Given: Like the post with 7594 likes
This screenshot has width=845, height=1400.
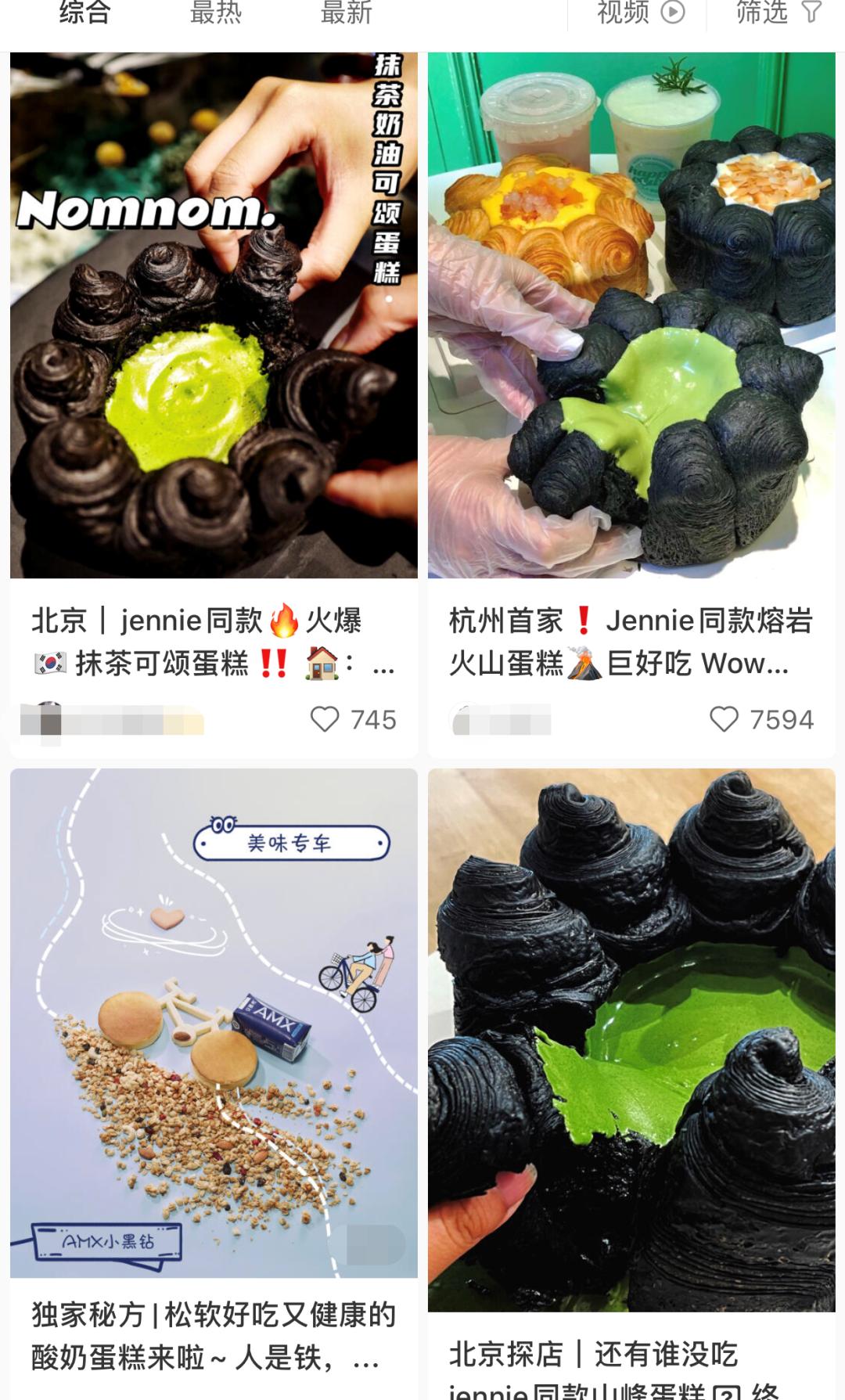Looking at the screenshot, I should [x=724, y=719].
